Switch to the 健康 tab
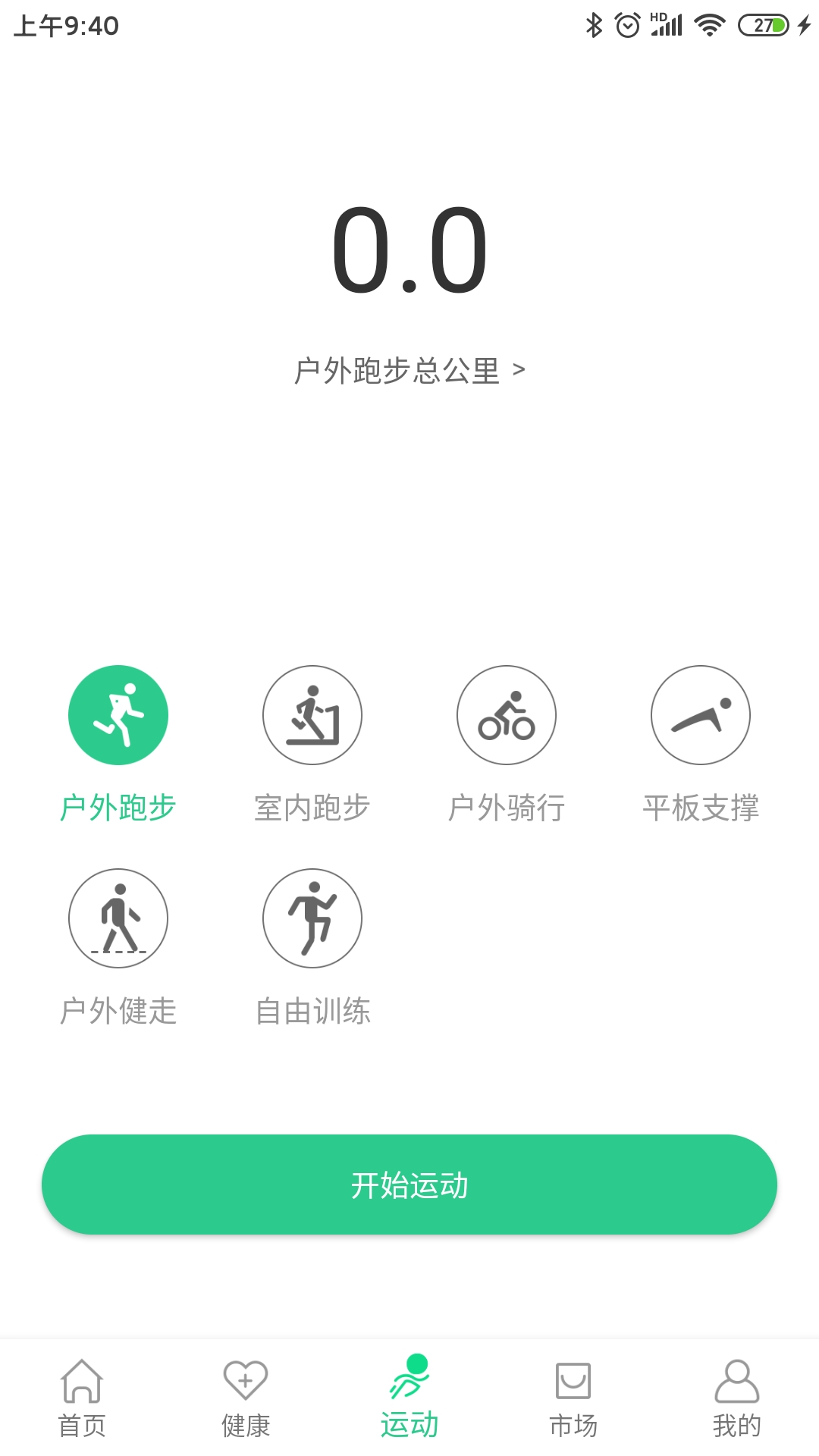 [x=246, y=1398]
